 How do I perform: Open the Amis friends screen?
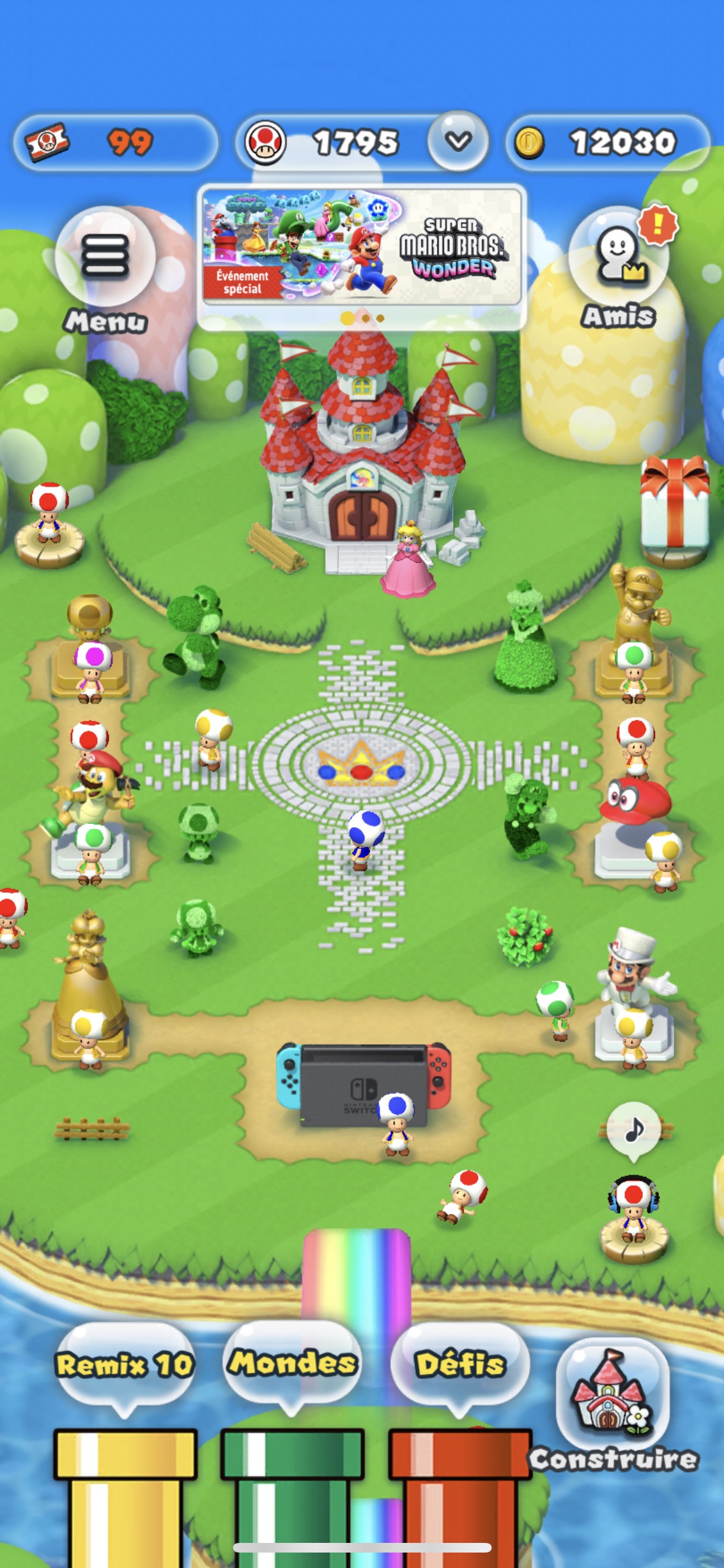click(619, 268)
